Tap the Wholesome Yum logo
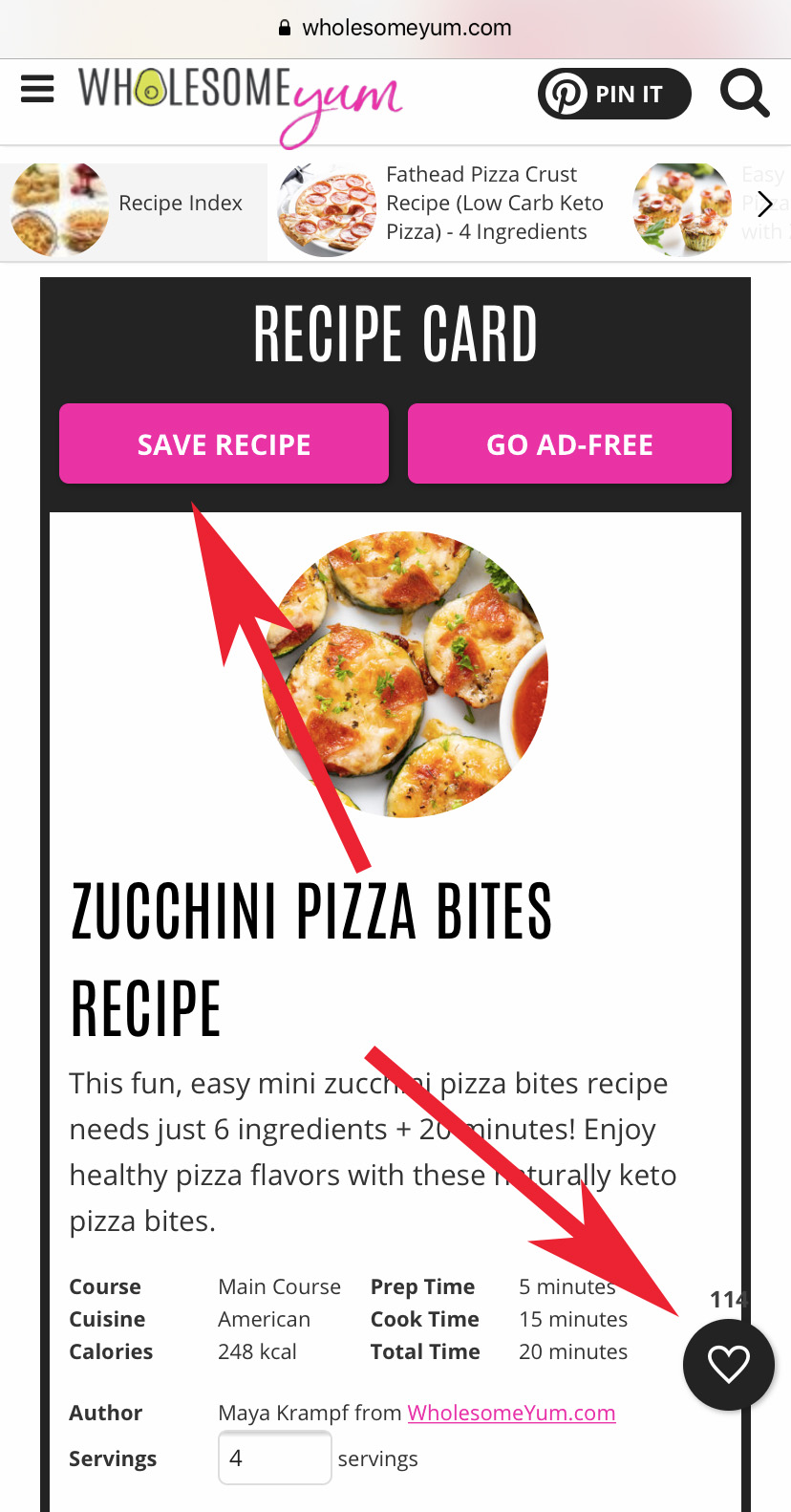The height and width of the screenshot is (1512, 791). click(x=239, y=100)
